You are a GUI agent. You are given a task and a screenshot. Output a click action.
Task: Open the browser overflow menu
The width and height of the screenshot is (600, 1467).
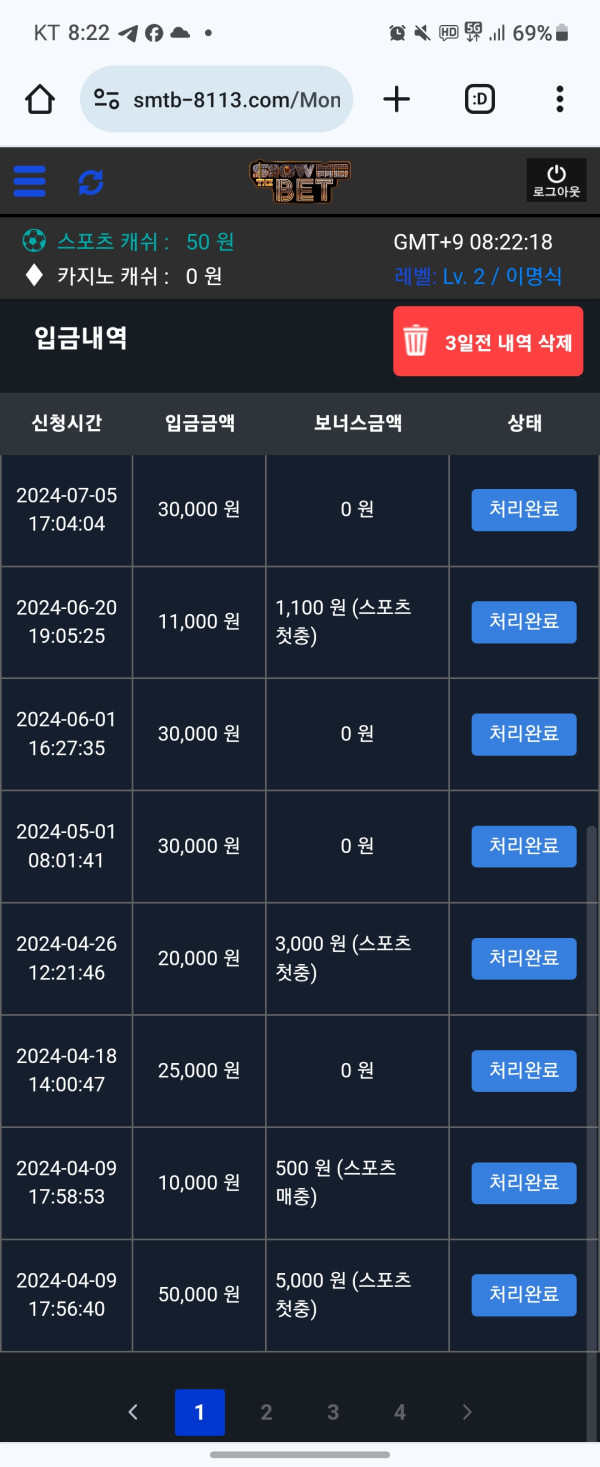[559, 99]
